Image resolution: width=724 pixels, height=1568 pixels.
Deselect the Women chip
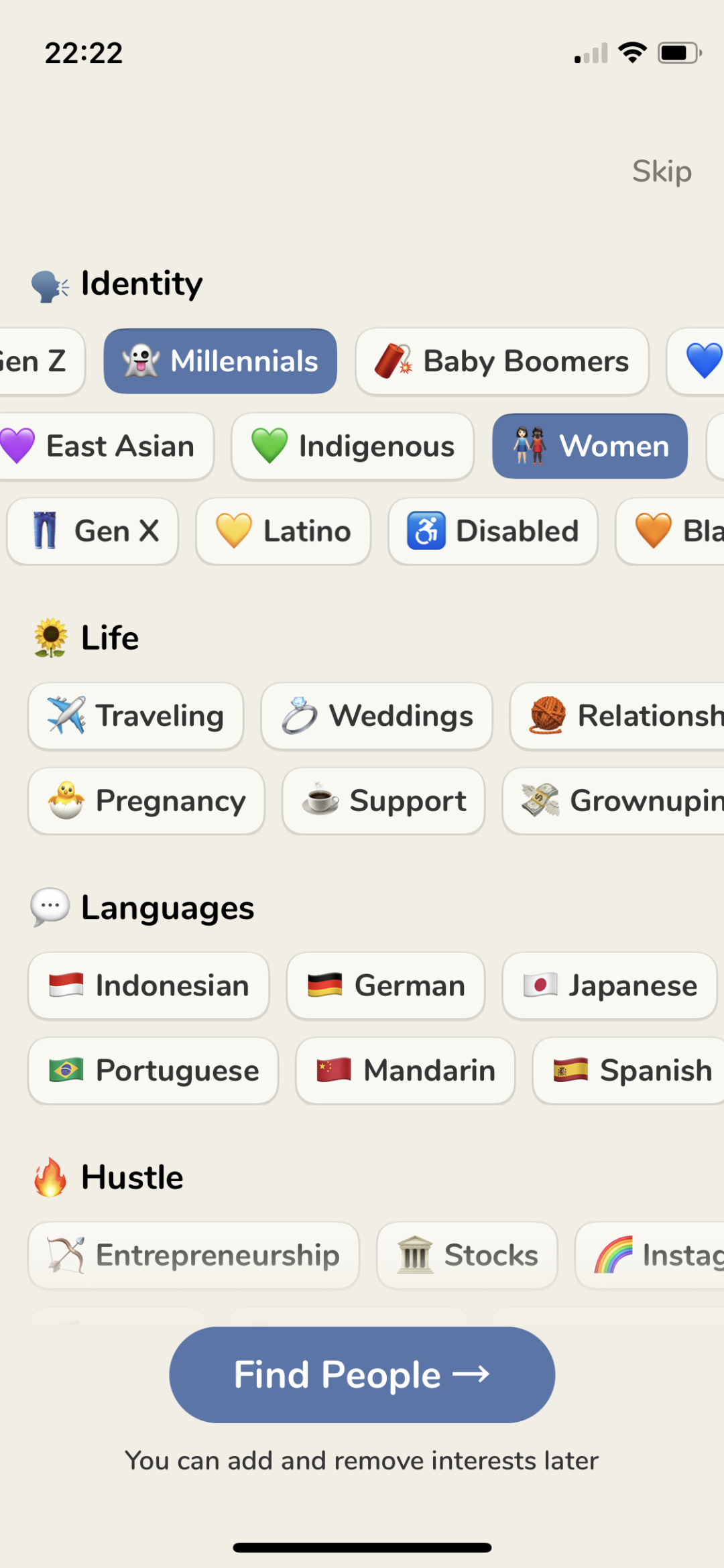[590, 446]
